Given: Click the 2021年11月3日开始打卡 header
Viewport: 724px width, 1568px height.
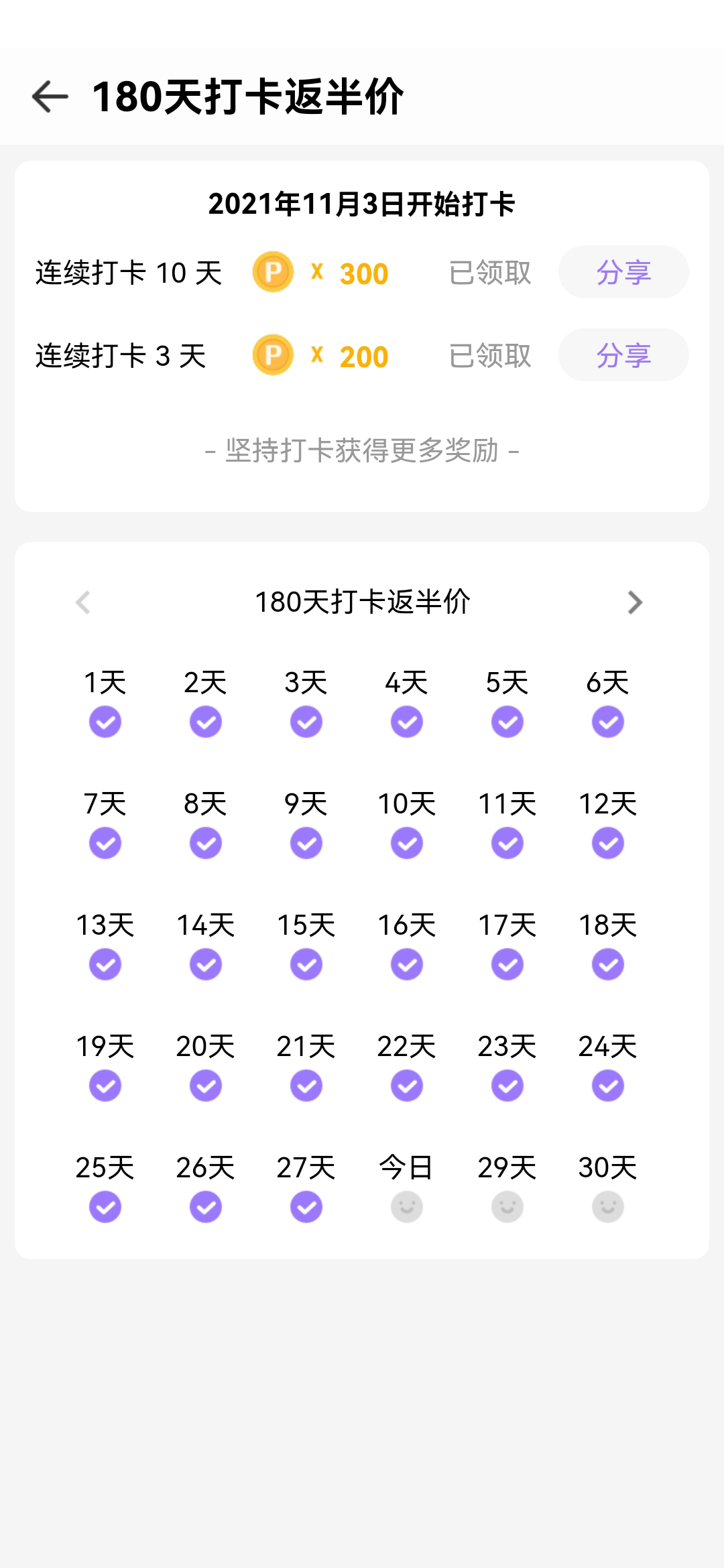Looking at the screenshot, I should point(362,205).
